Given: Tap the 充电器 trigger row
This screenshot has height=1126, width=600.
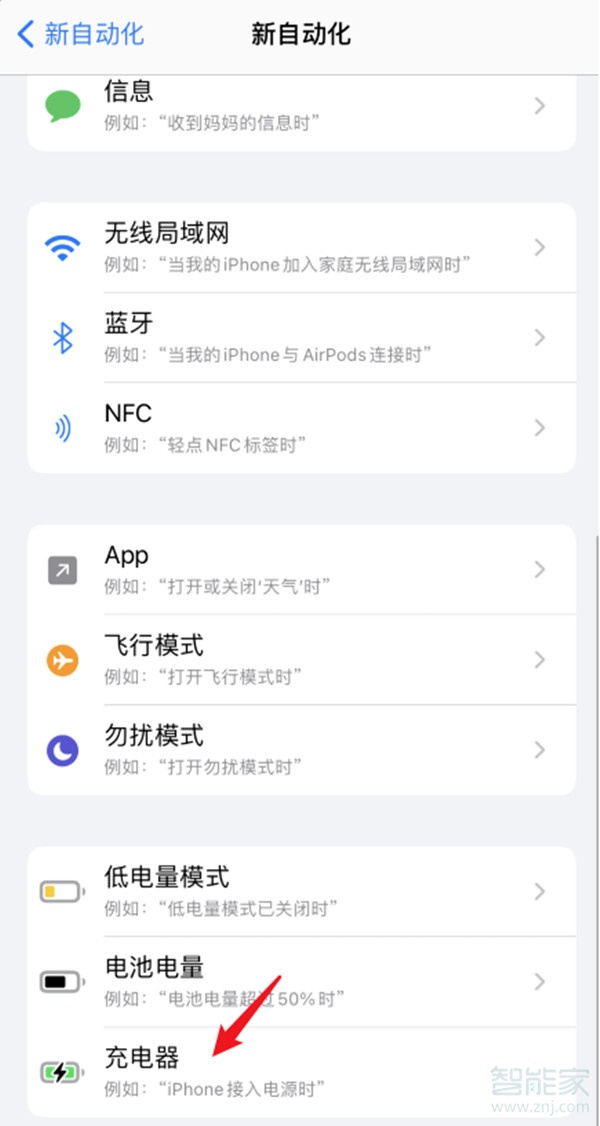Looking at the screenshot, I should click(x=301, y=1072).
